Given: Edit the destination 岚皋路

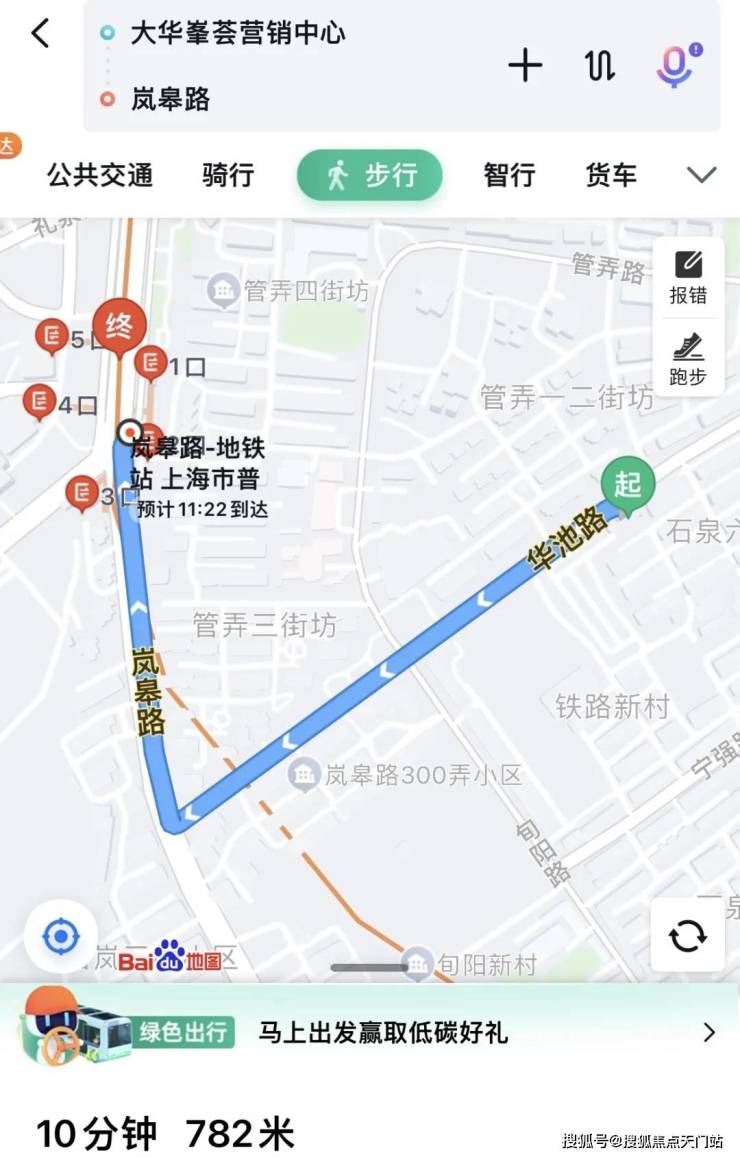Looking at the screenshot, I should click(x=170, y=99).
